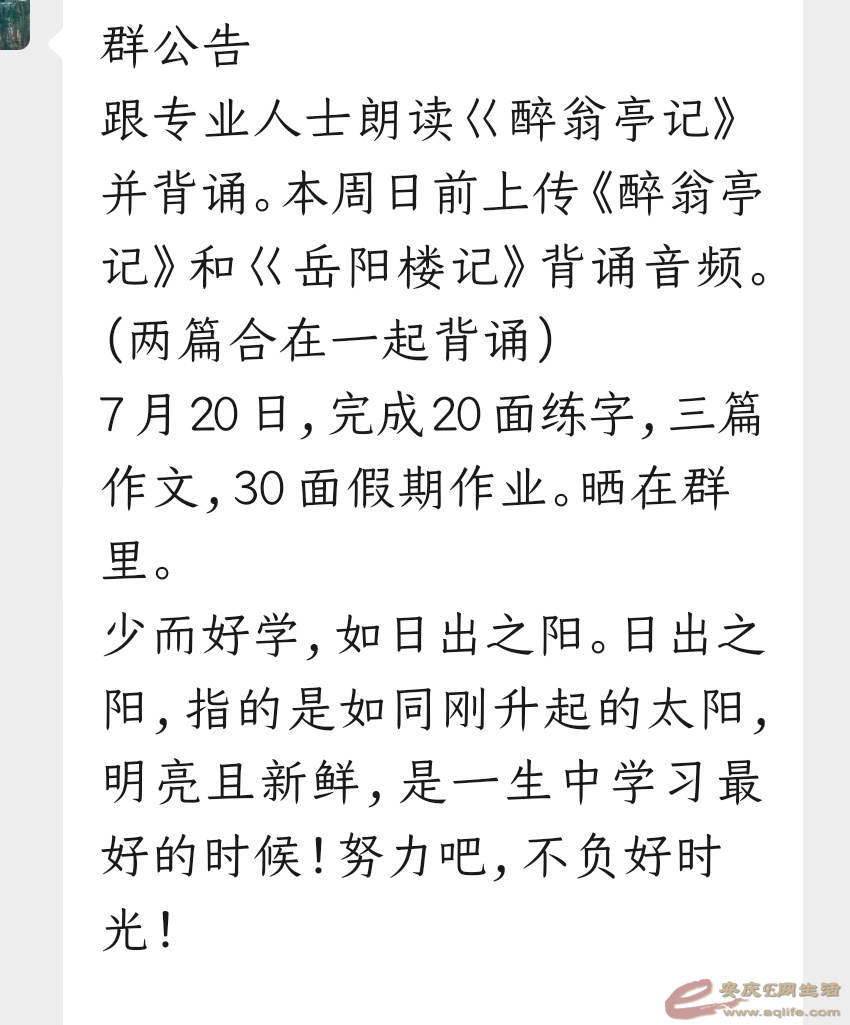
Task: Open the sender's avatar profile
Action: (14, 24)
